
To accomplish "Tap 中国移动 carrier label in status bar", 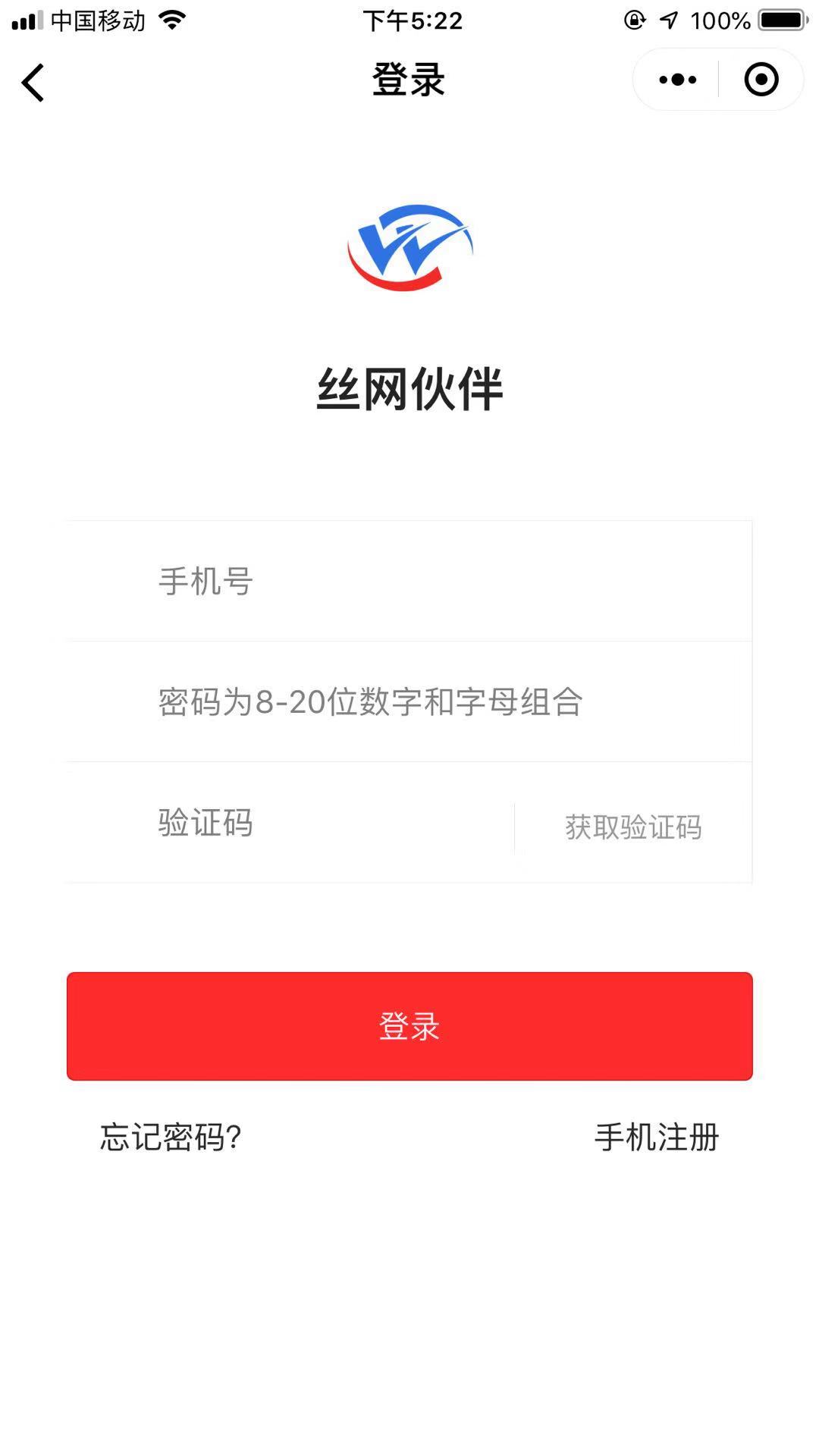I will (99, 21).
